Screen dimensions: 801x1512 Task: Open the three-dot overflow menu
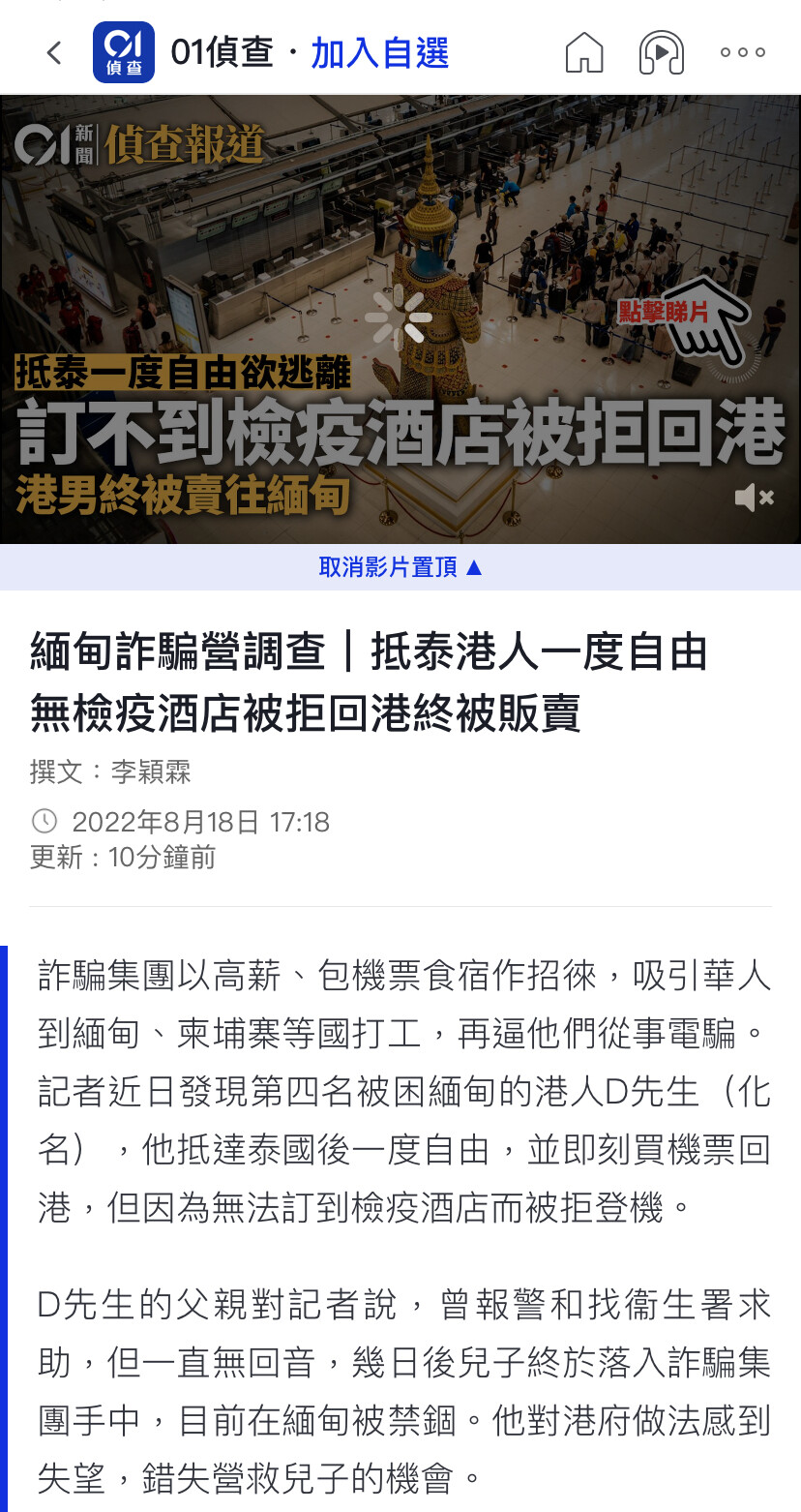point(743,52)
